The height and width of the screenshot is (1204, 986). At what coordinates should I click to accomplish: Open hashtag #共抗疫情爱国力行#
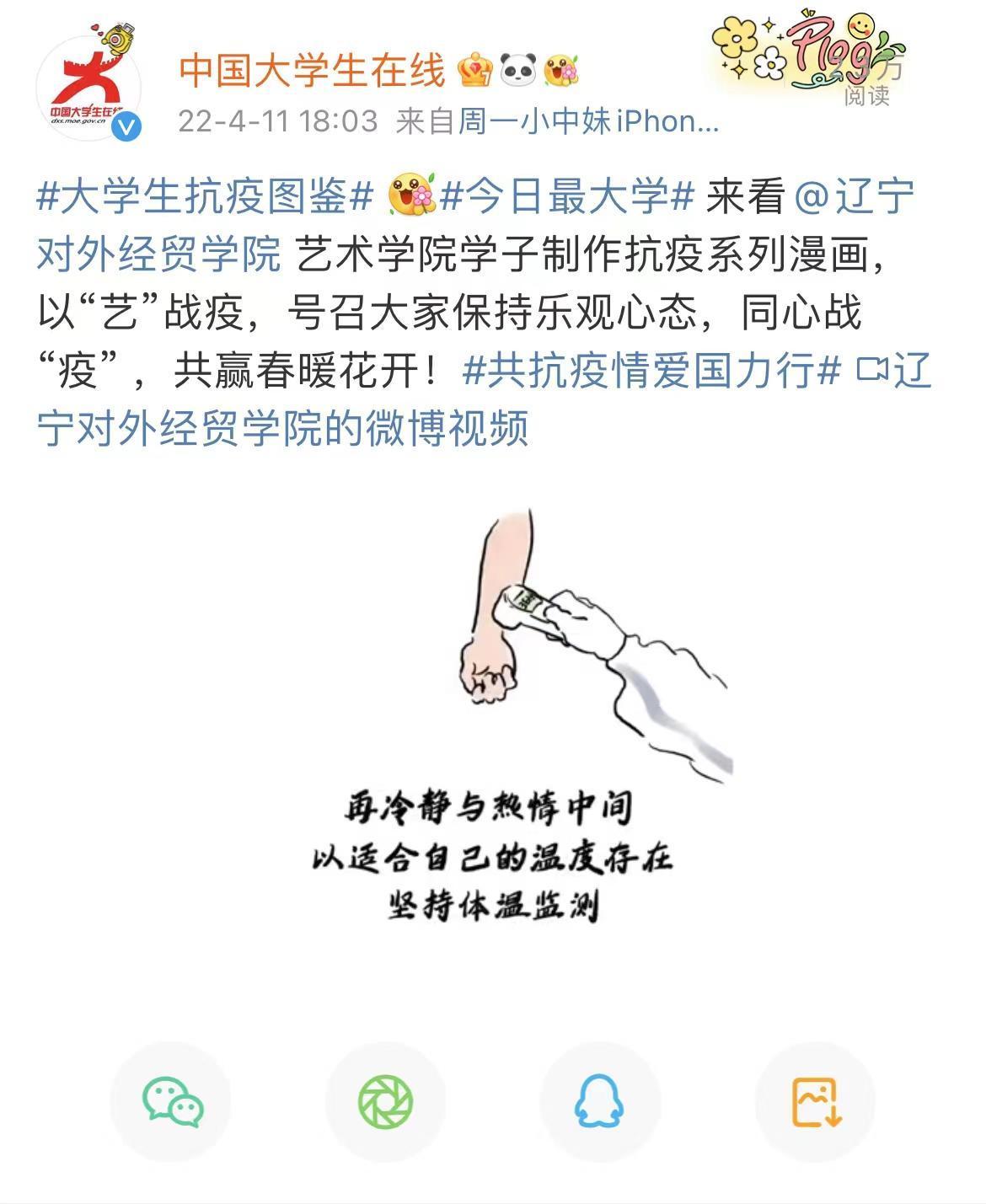click(x=651, y=370)
